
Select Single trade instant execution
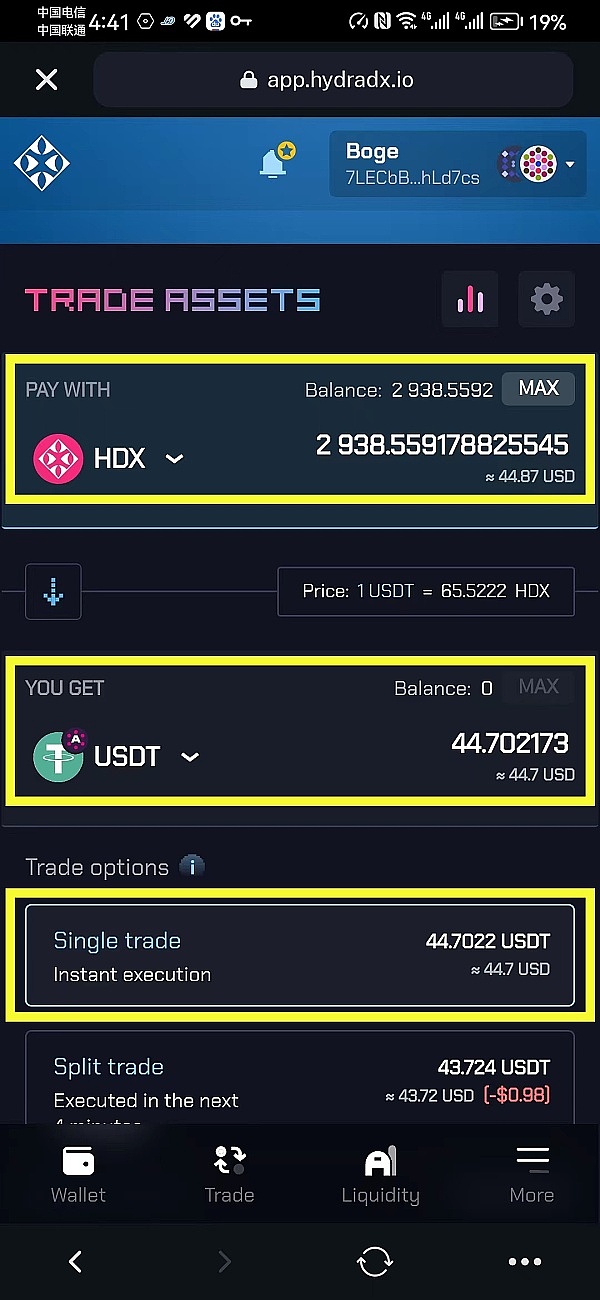pos(300,955)
